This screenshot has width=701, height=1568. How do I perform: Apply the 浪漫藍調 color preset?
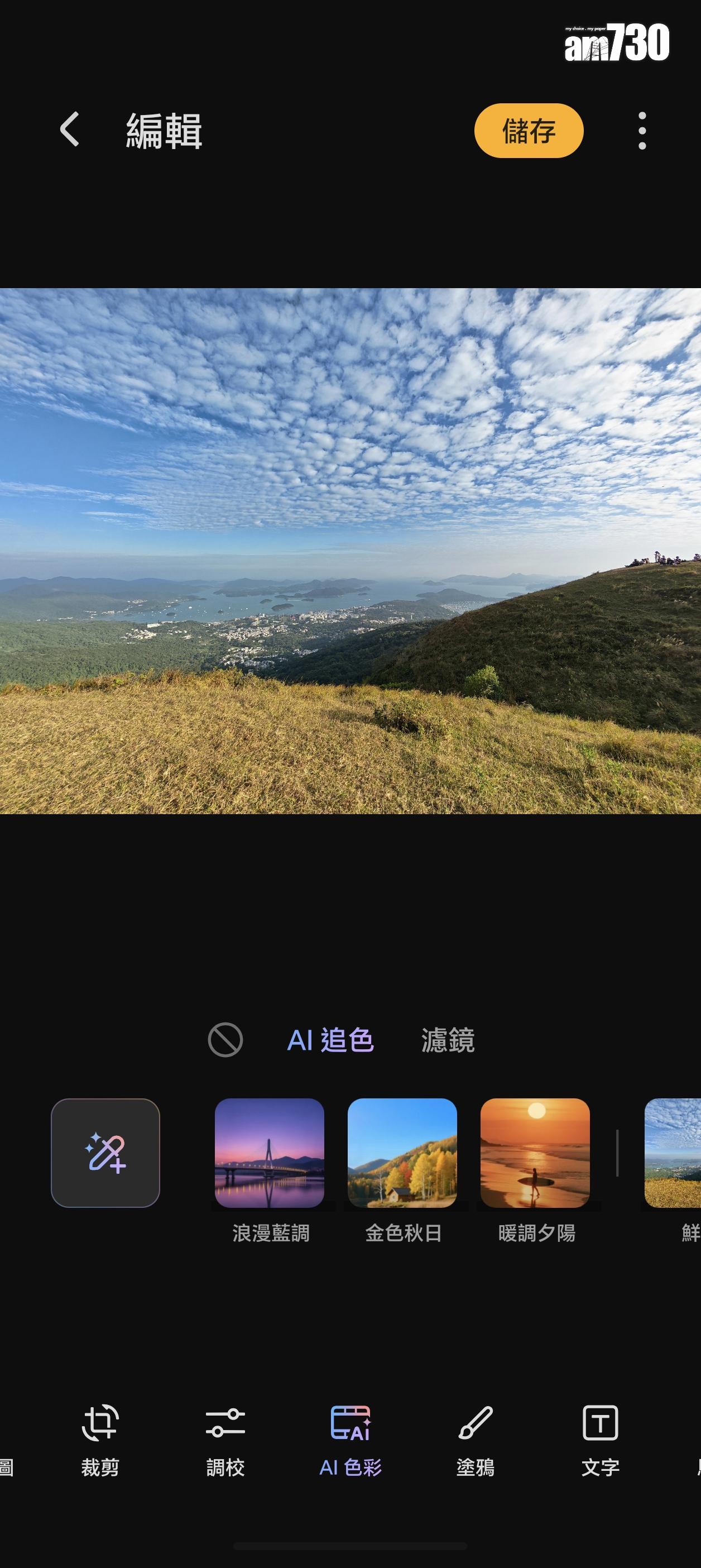[270, 1152]
